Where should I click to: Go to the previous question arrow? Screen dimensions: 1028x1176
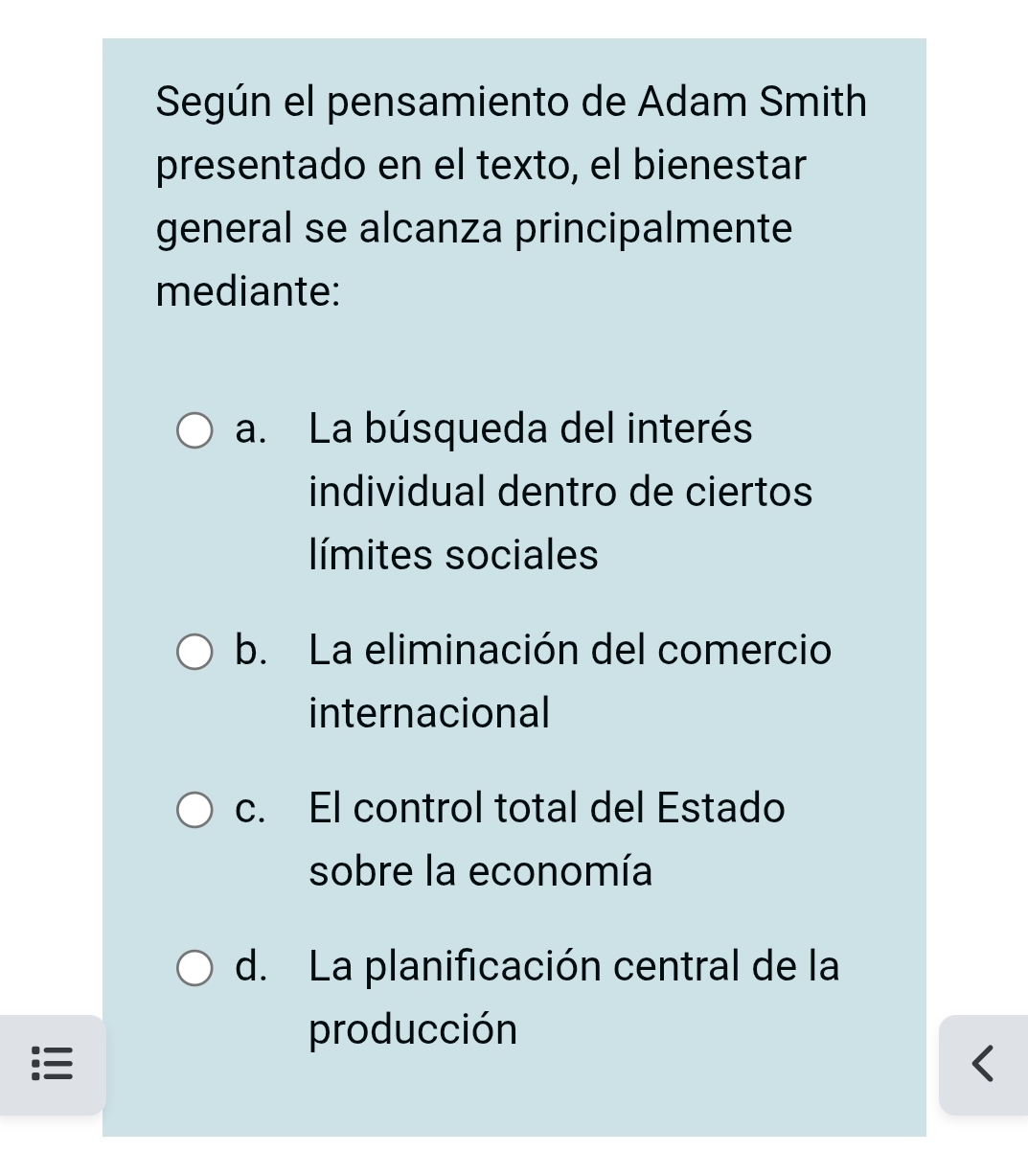pyautogui.click(x=983, y=1064)
